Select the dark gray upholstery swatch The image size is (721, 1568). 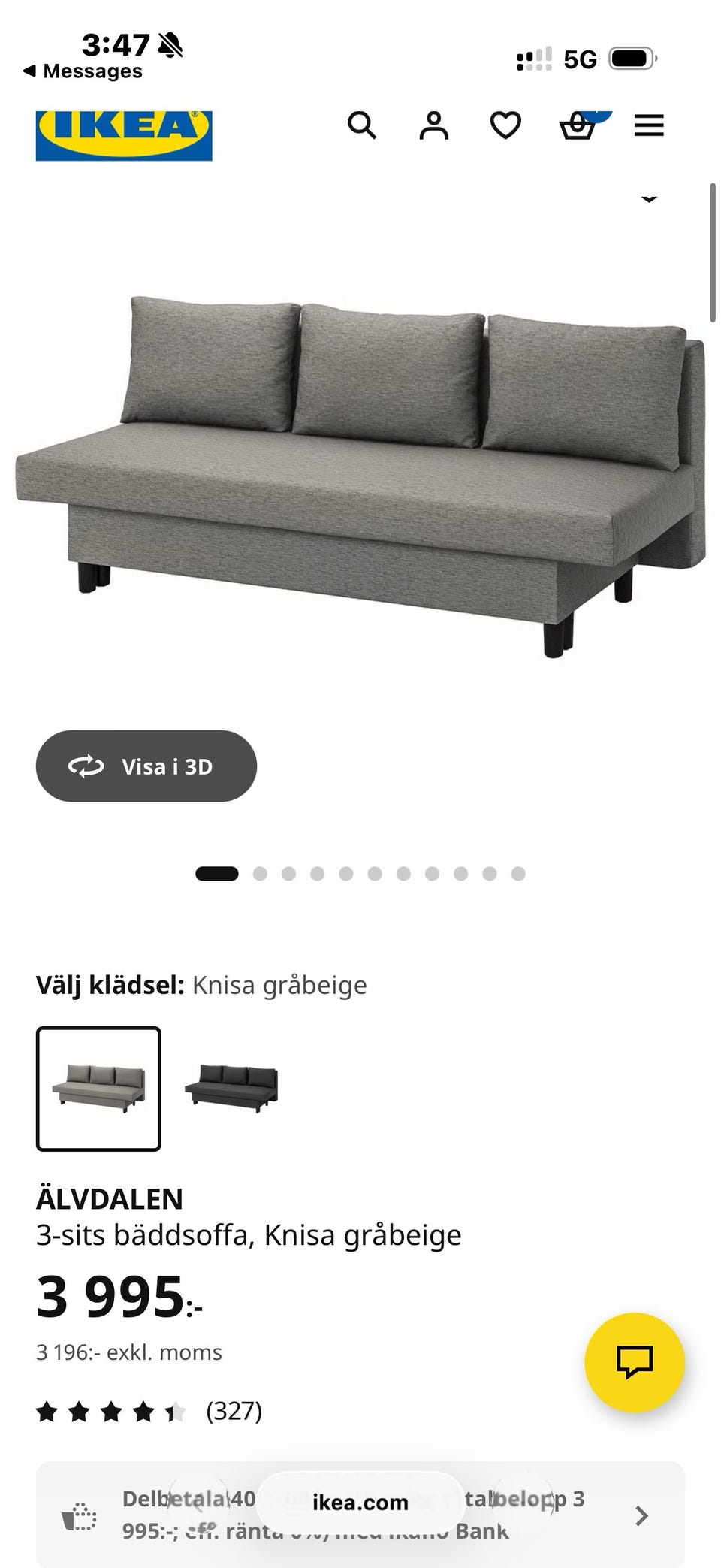233,1089
